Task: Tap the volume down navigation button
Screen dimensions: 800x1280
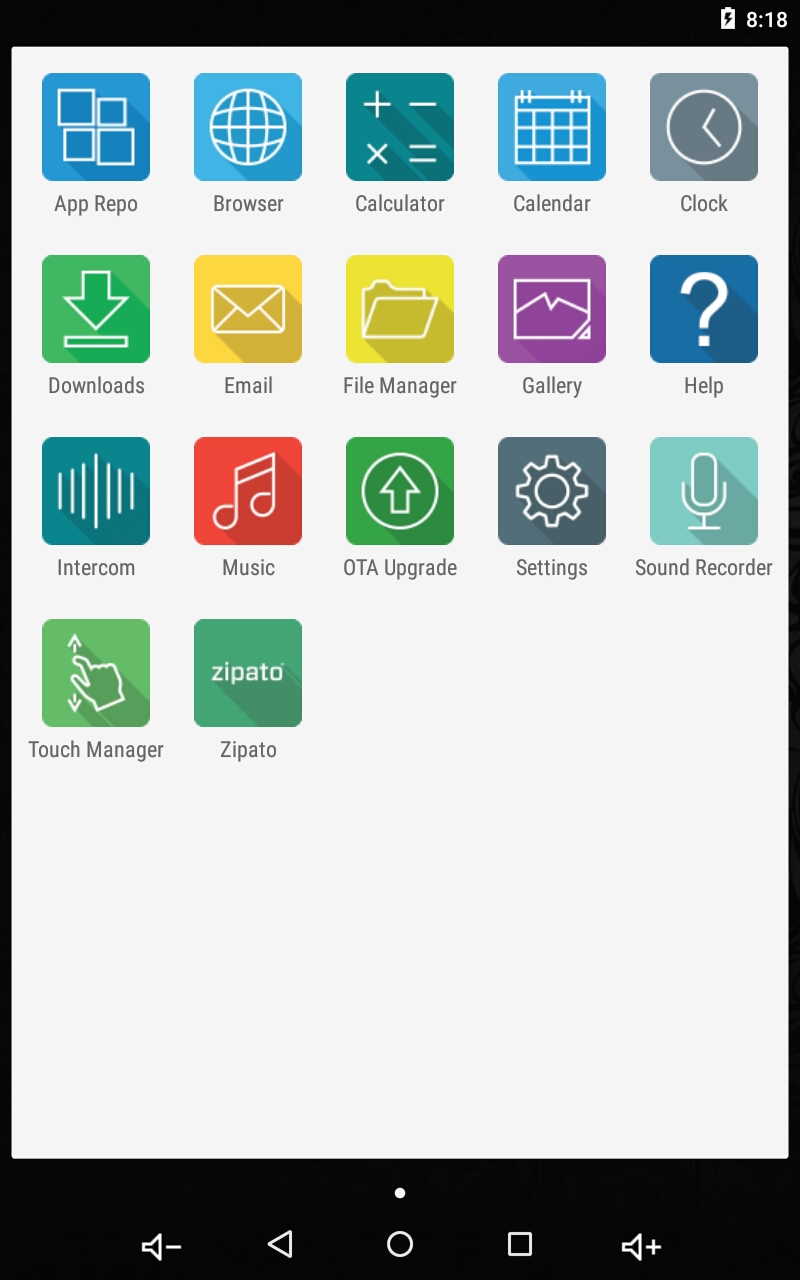Action: pos(161,1246)
